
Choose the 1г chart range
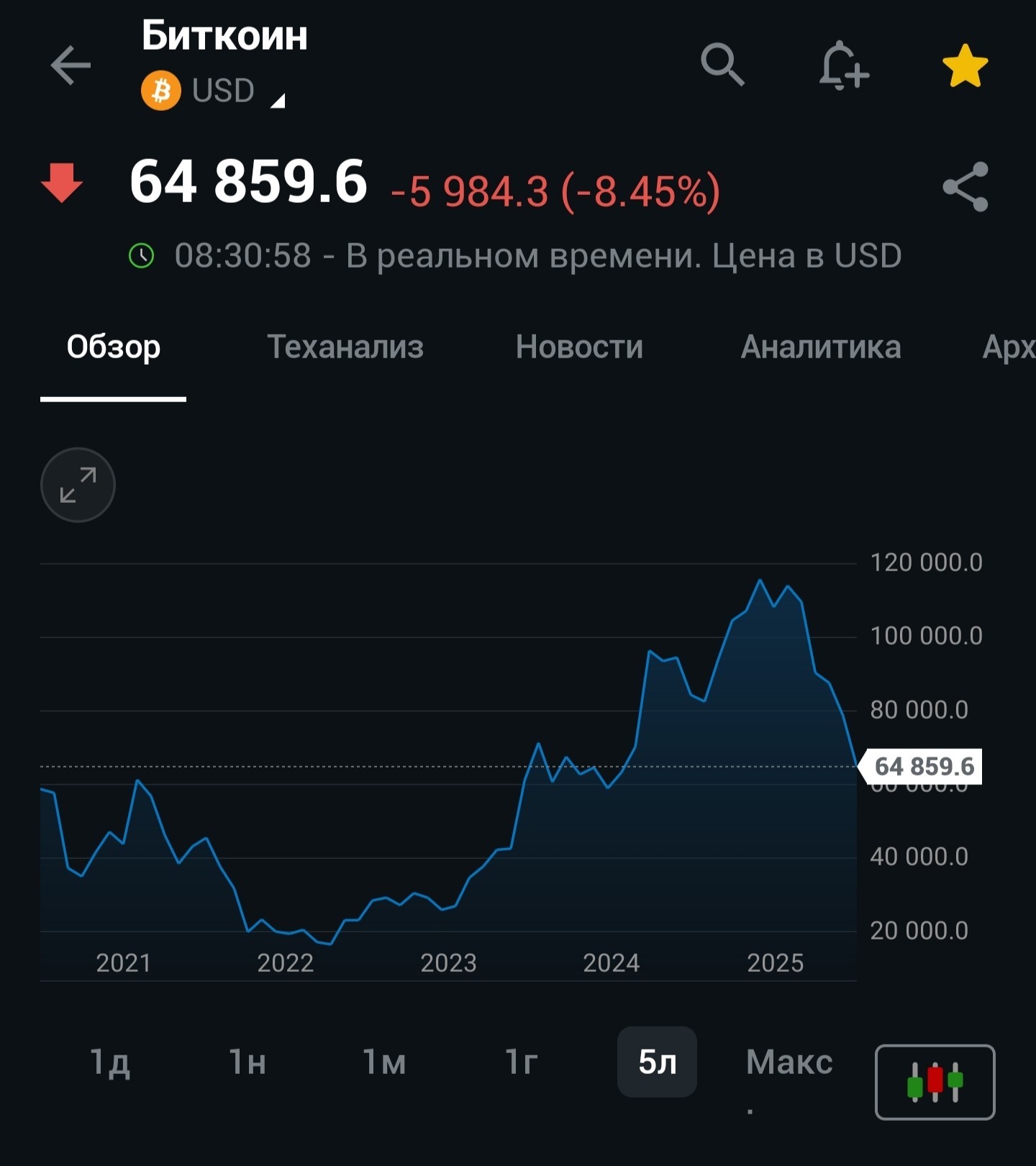pos(521,1062)
